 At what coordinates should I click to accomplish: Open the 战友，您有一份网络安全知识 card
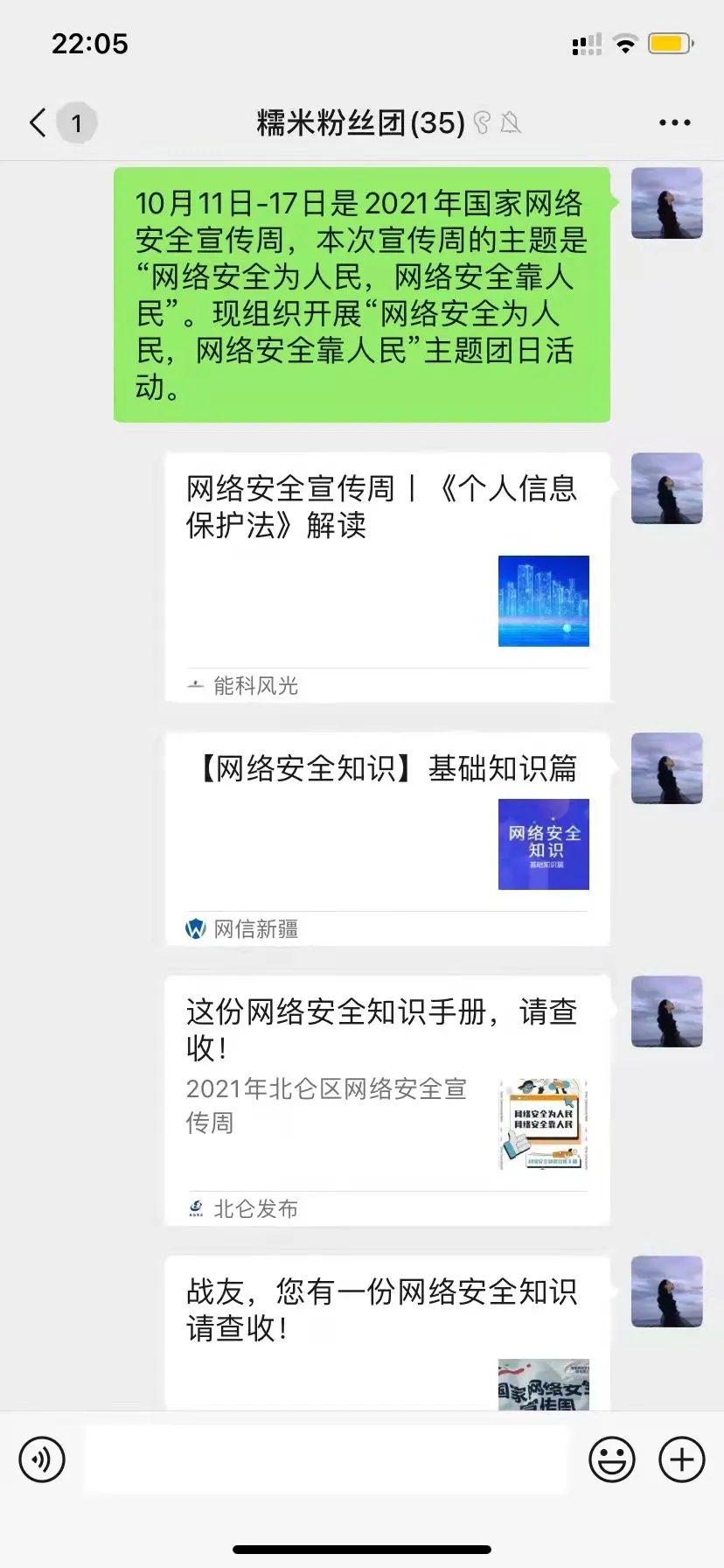point(386,1332)
